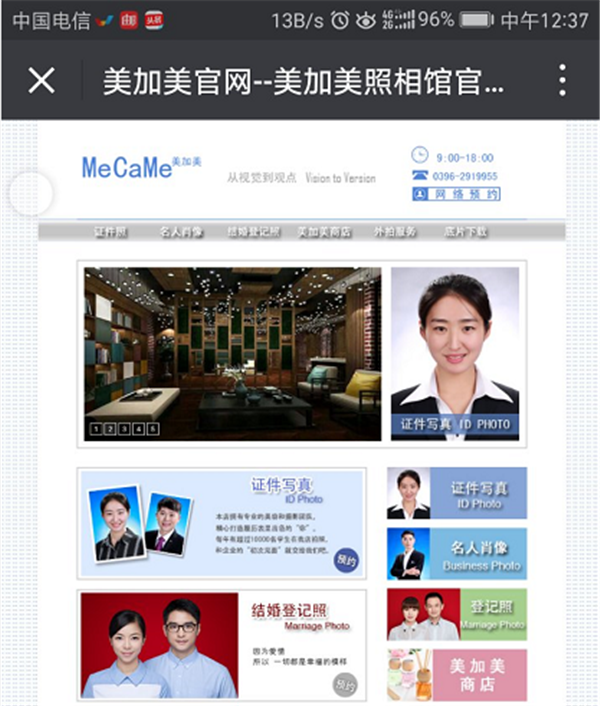Open the three-dot overflow menu
Image resolution: width=600 pixels, height=706 pixels.
click(563, 80)
